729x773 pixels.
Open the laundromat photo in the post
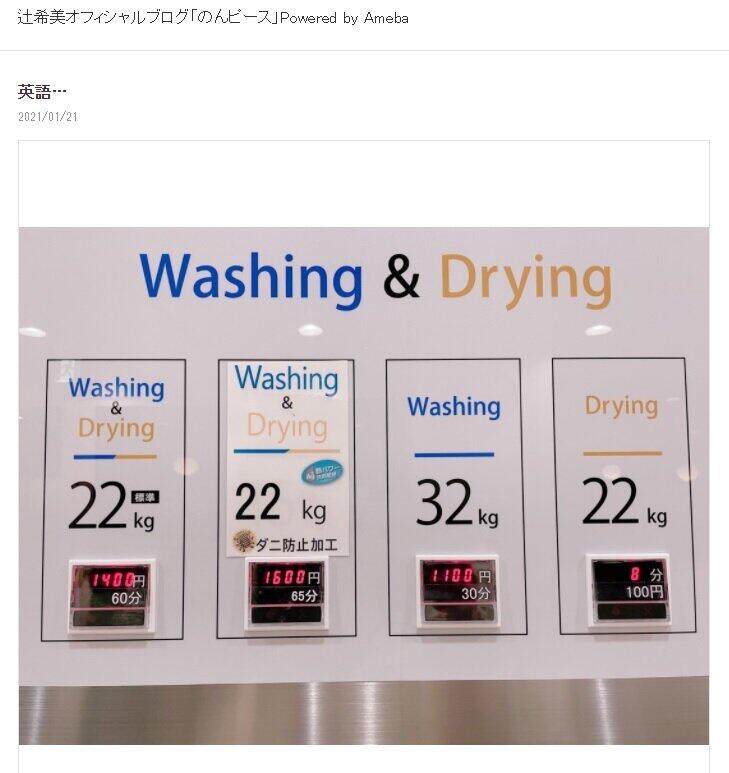[364, 485]
